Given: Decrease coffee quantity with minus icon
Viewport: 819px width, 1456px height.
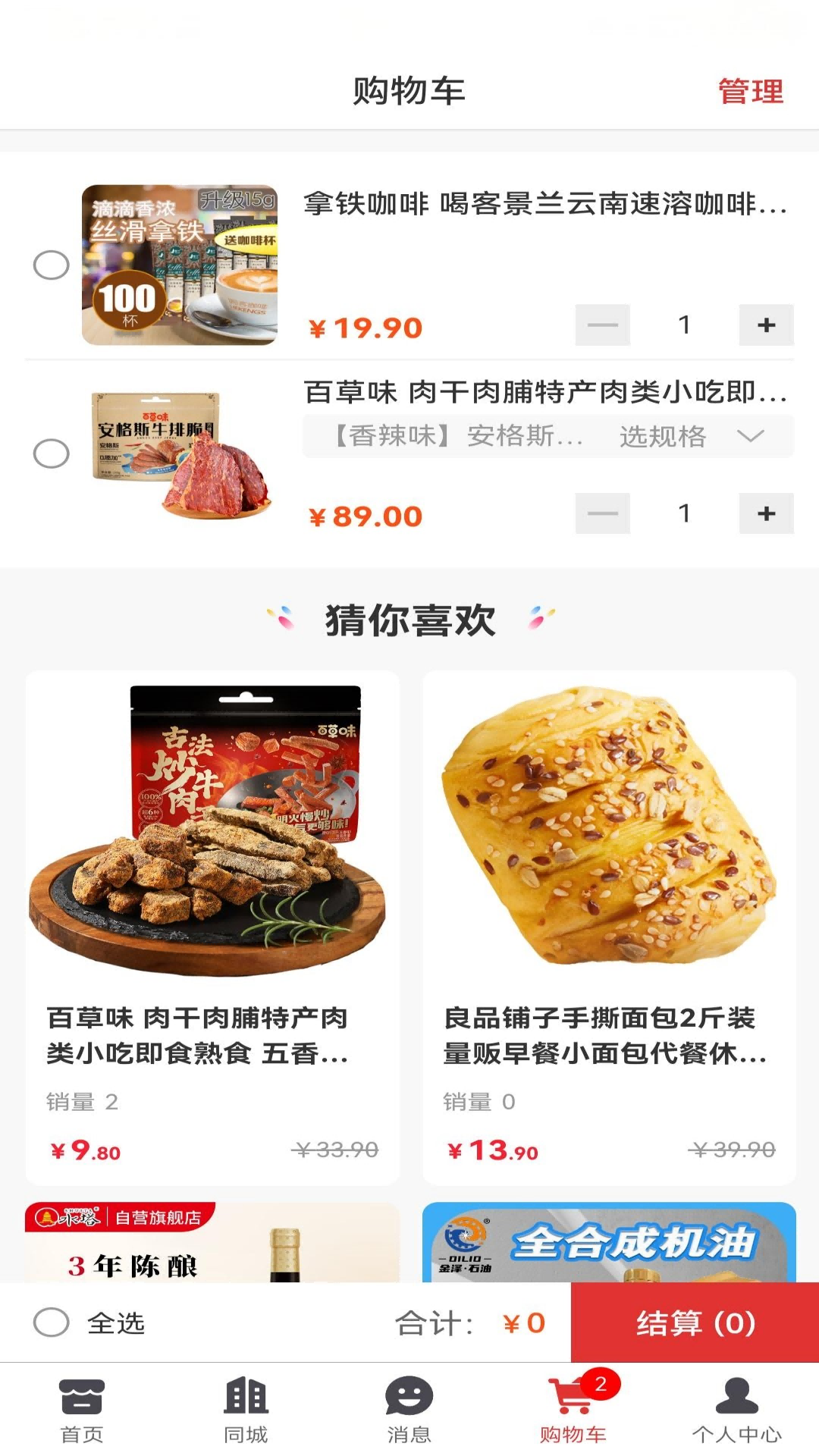Looking at the screenshot, I should (x=603, y=325).
